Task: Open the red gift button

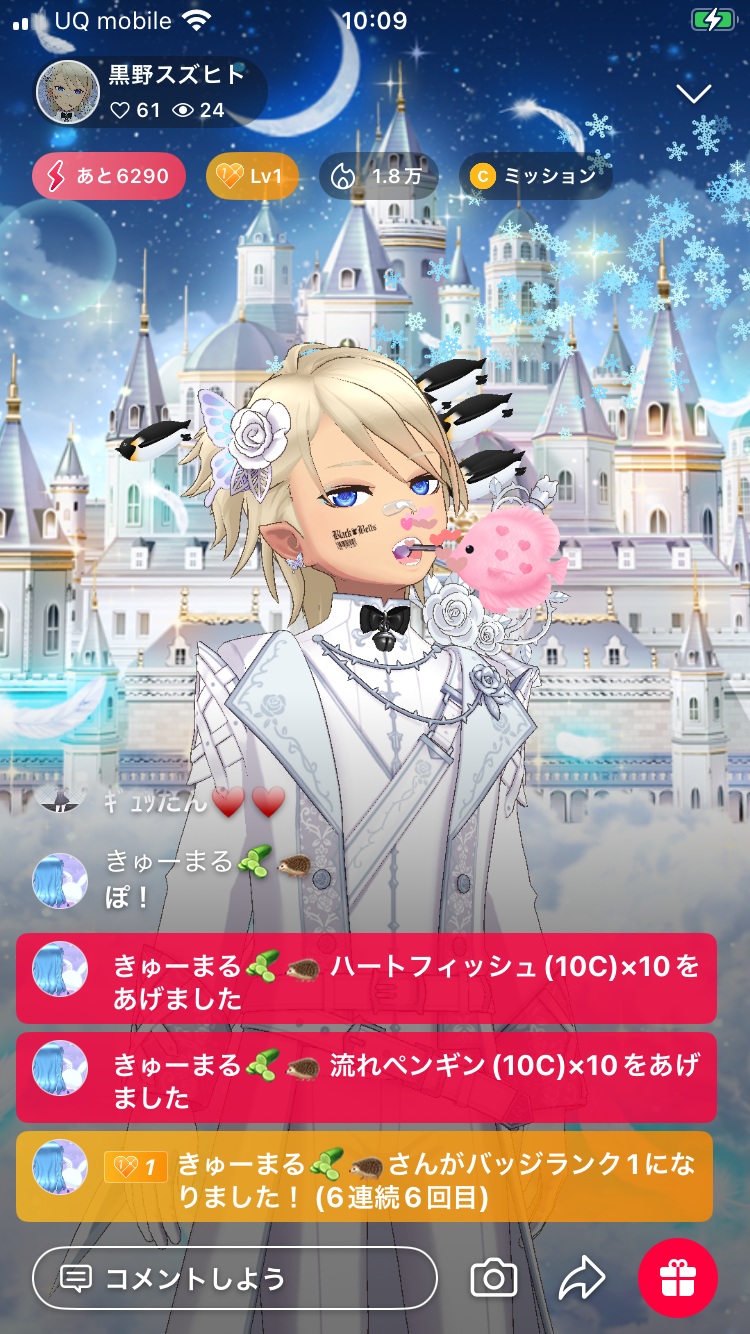Action: pos(678,1278)
